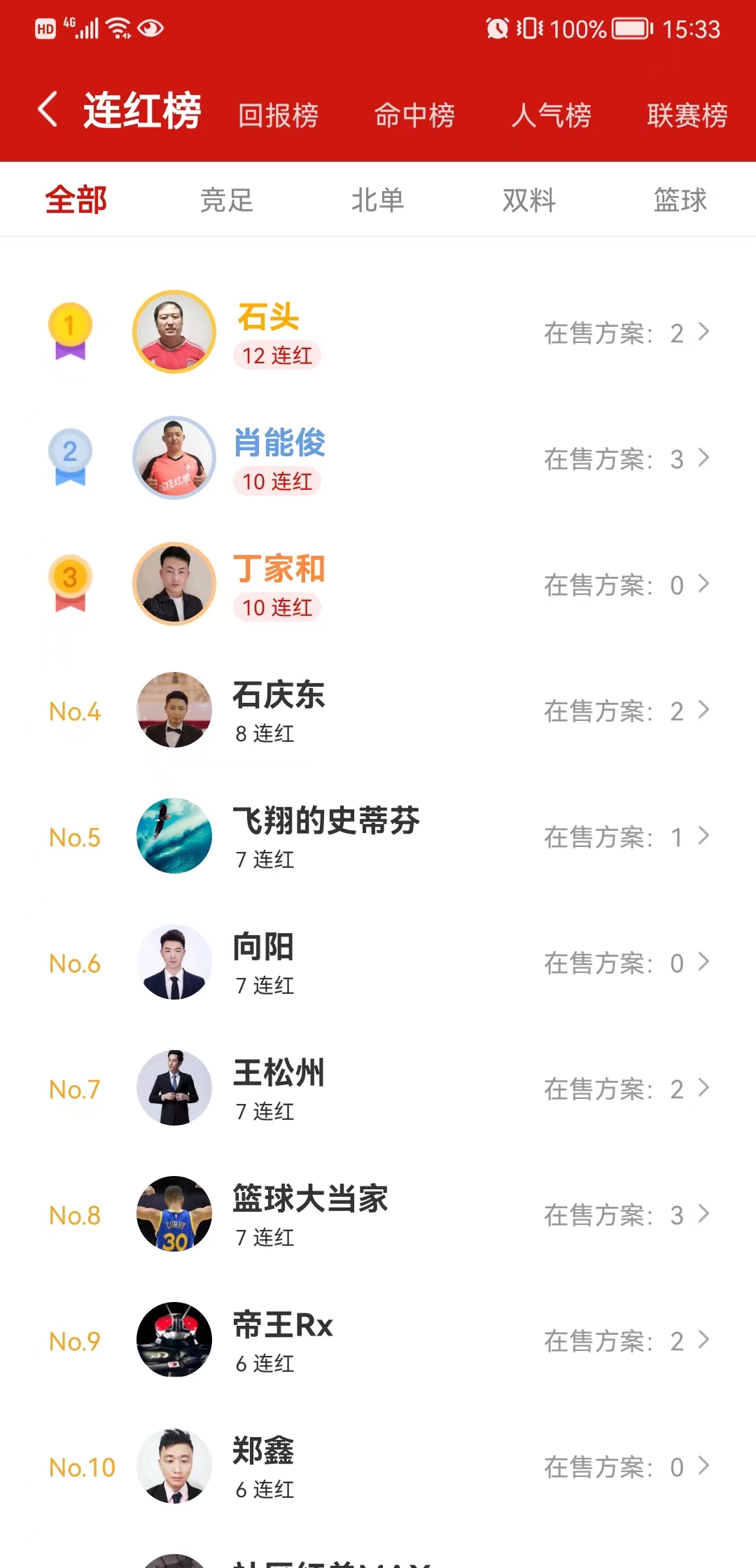
Task: Open the 联赛榜 ranking tab
Action: pyautogui.click(x=687, y=115)
